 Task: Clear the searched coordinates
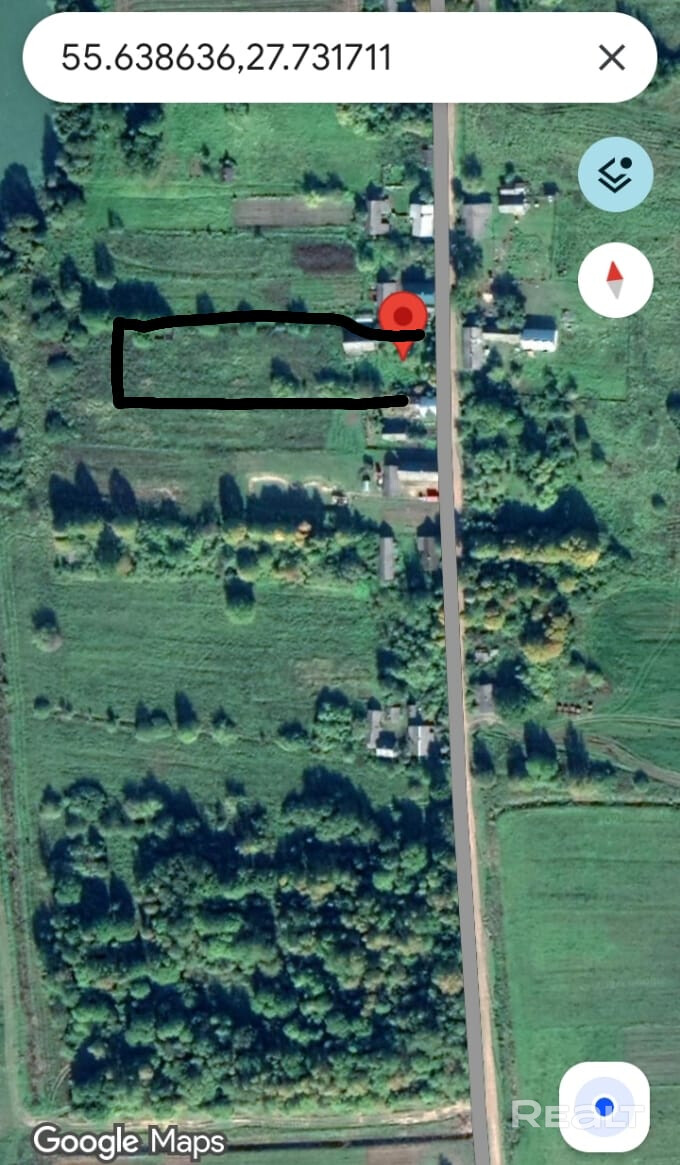[x=611, y=58]
